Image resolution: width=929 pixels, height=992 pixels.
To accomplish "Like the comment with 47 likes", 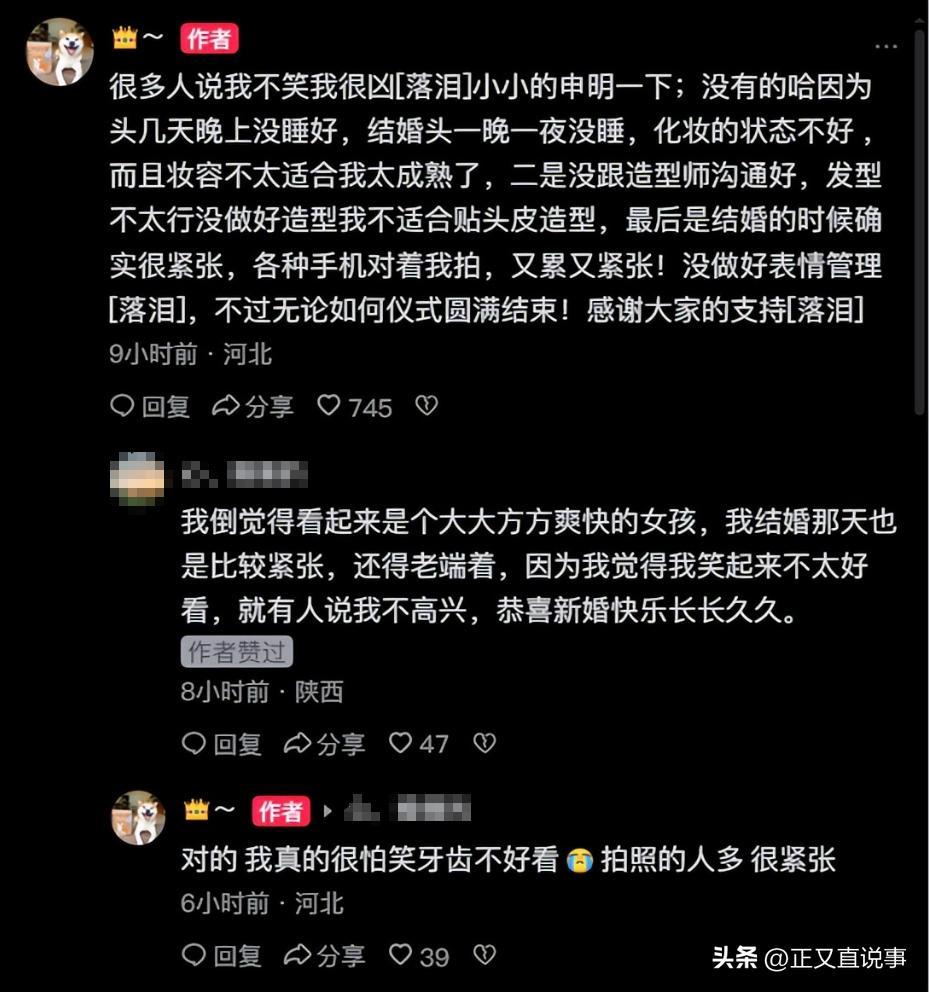I will [x=402, y=743].
